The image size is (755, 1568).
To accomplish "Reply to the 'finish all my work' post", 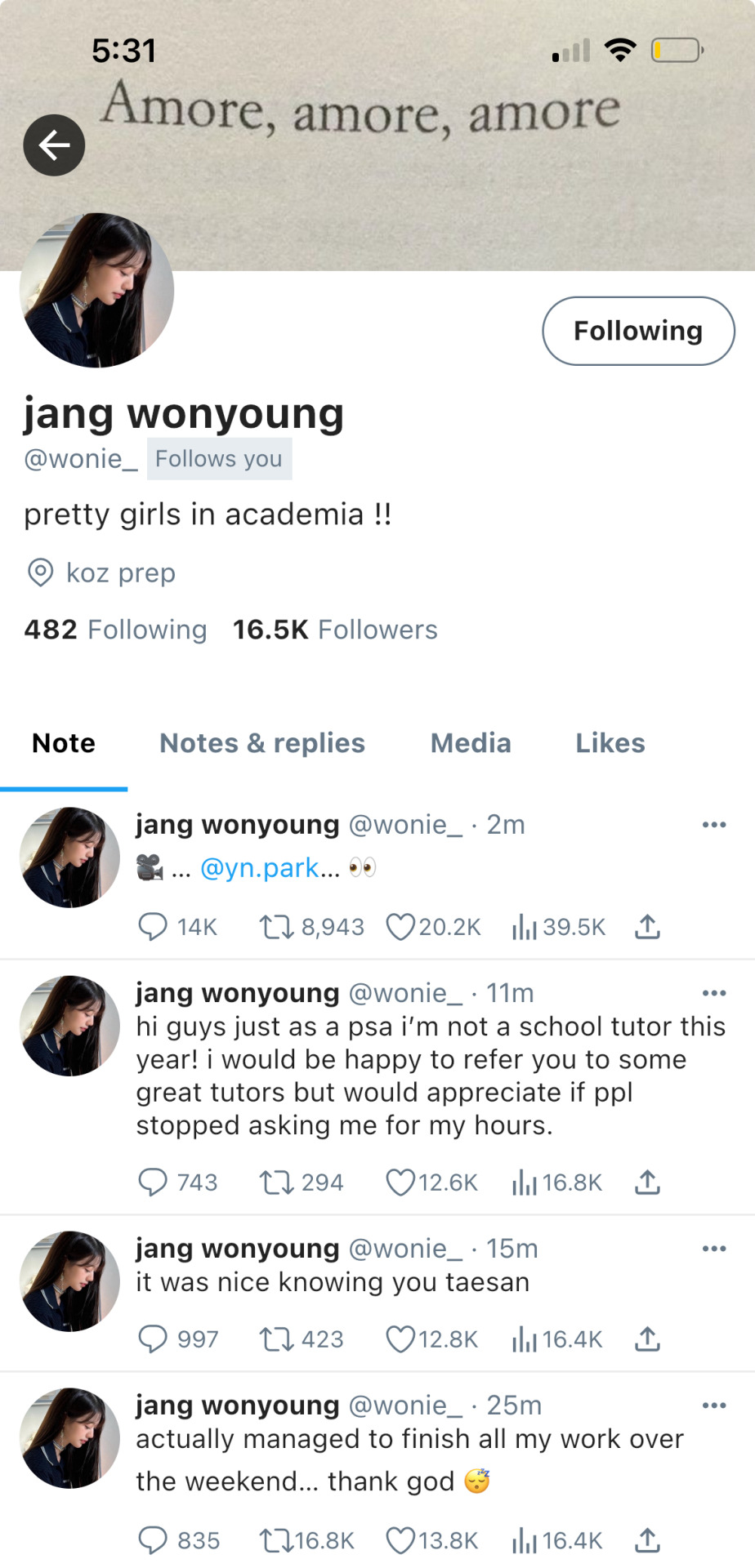I will click(153, 1540).
